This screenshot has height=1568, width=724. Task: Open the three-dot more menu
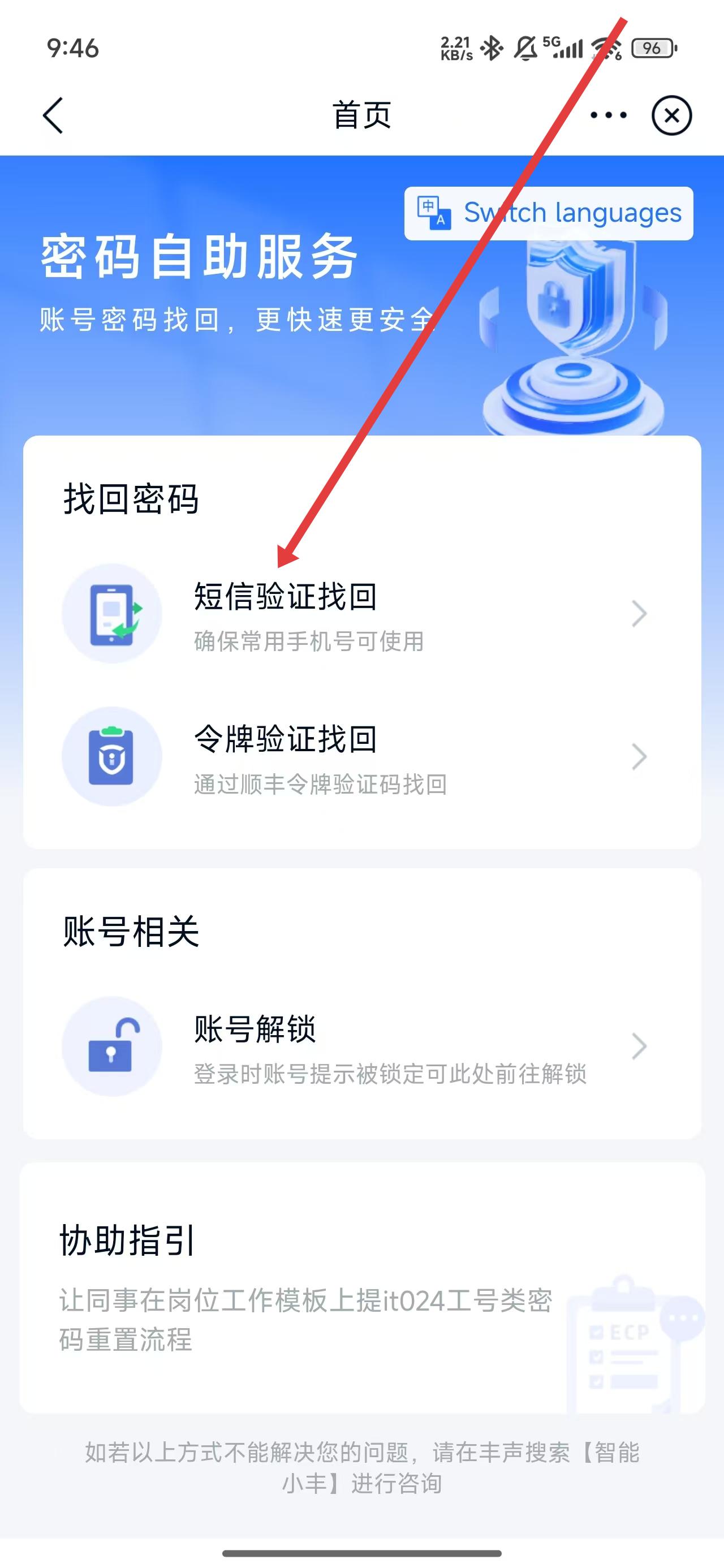coord(607,115)
